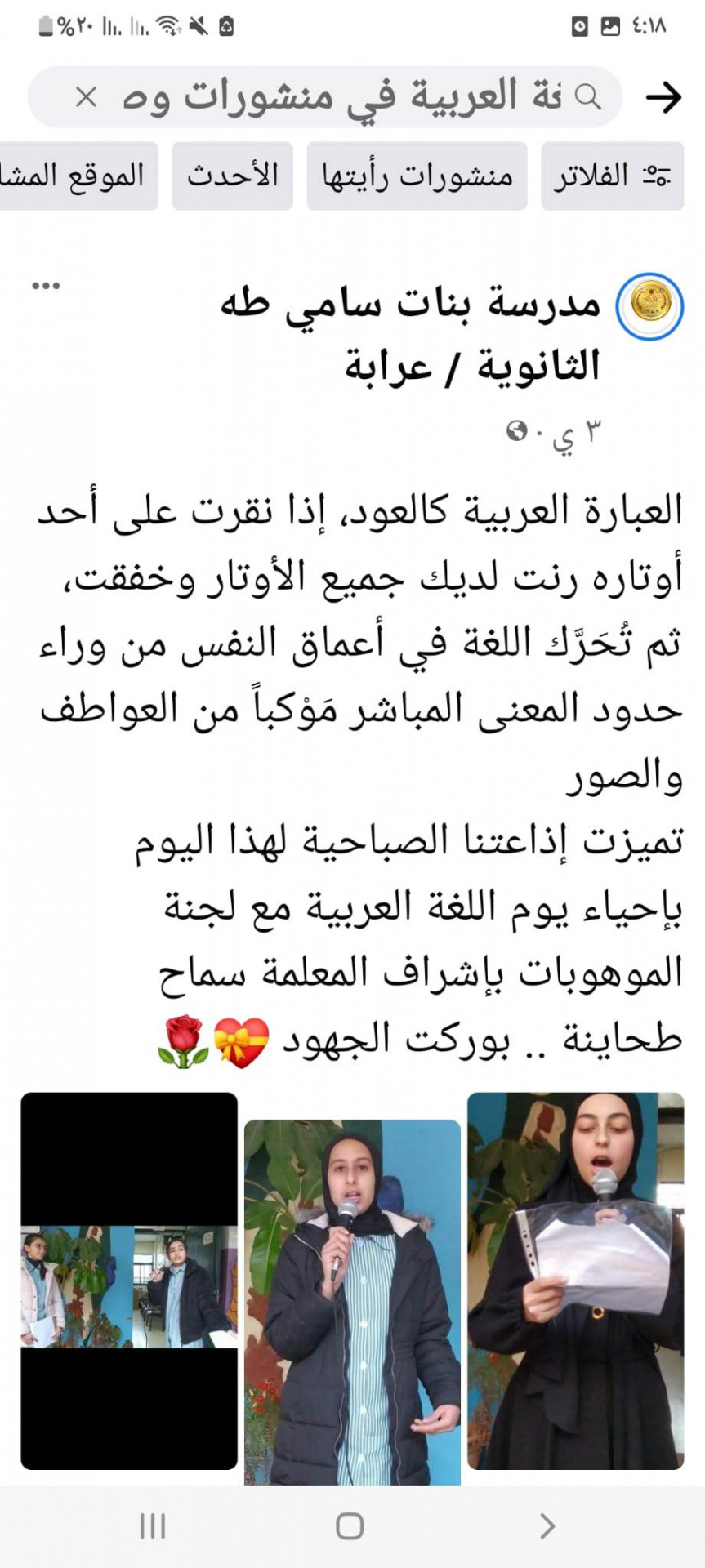705x1568 pixels.
Task: Select the الموقع filter chip
Action: pyautogui.click(x=78, y=176)
